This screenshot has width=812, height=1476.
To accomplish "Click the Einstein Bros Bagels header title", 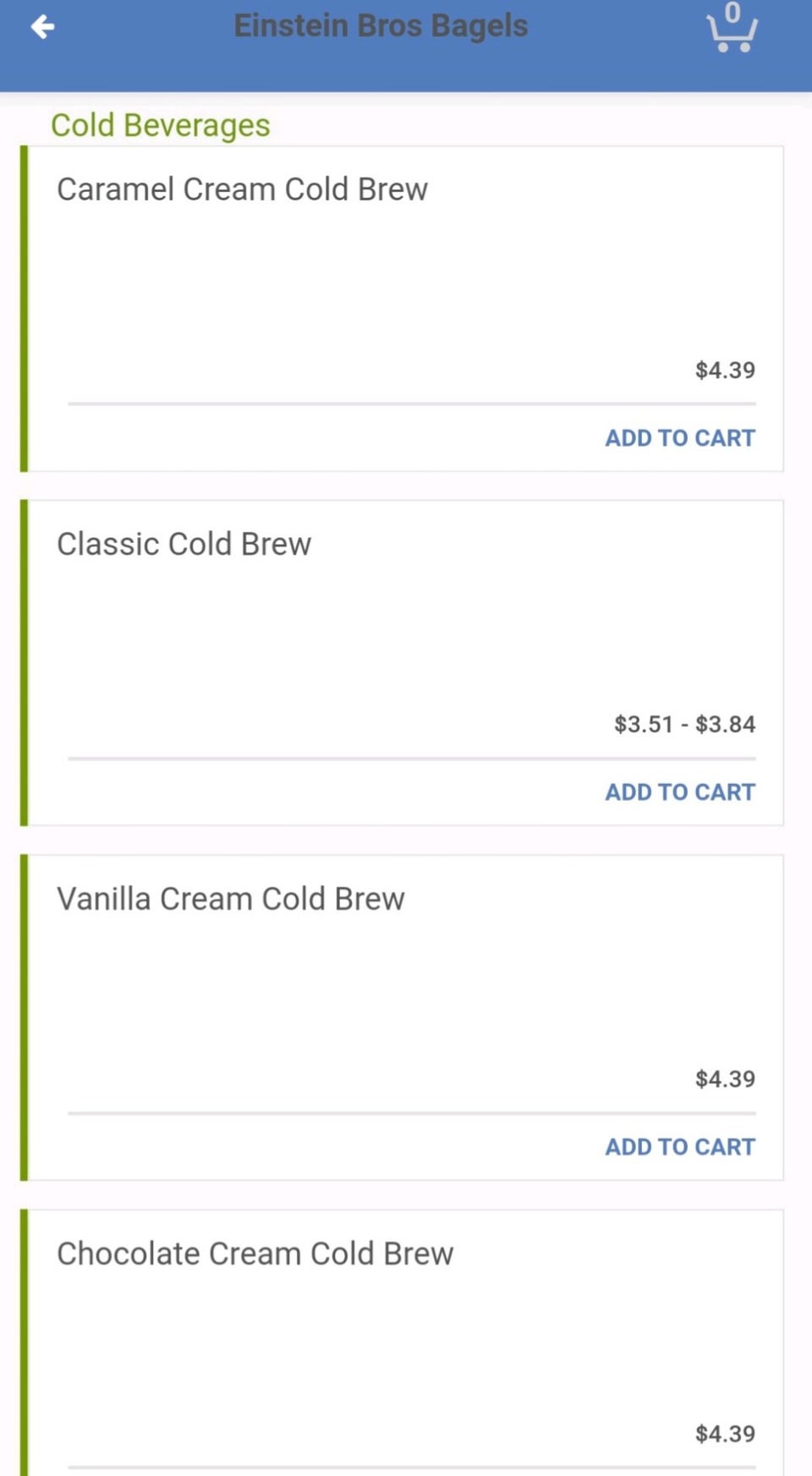I will 381,25.
